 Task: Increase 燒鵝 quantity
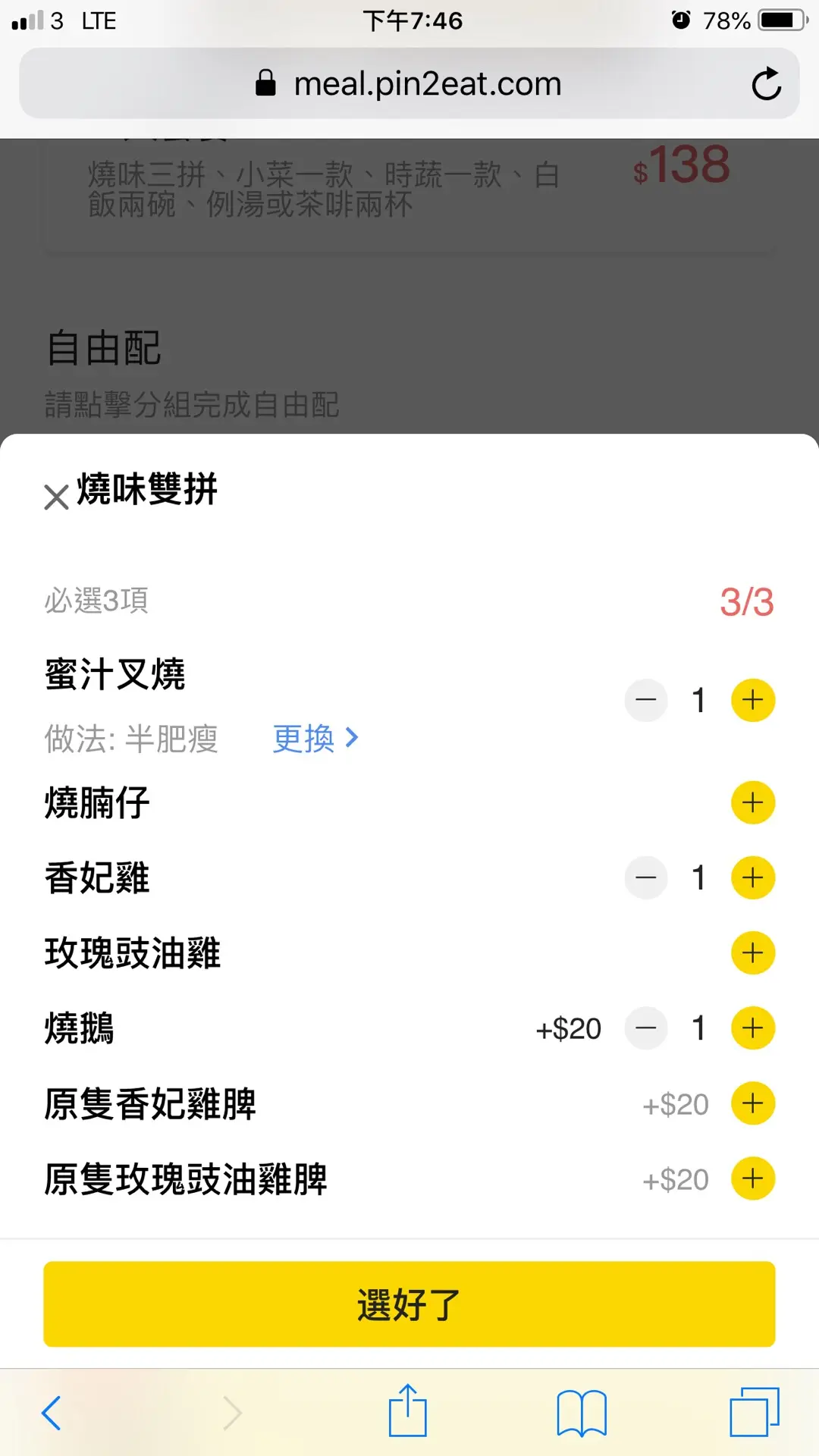752,1028
